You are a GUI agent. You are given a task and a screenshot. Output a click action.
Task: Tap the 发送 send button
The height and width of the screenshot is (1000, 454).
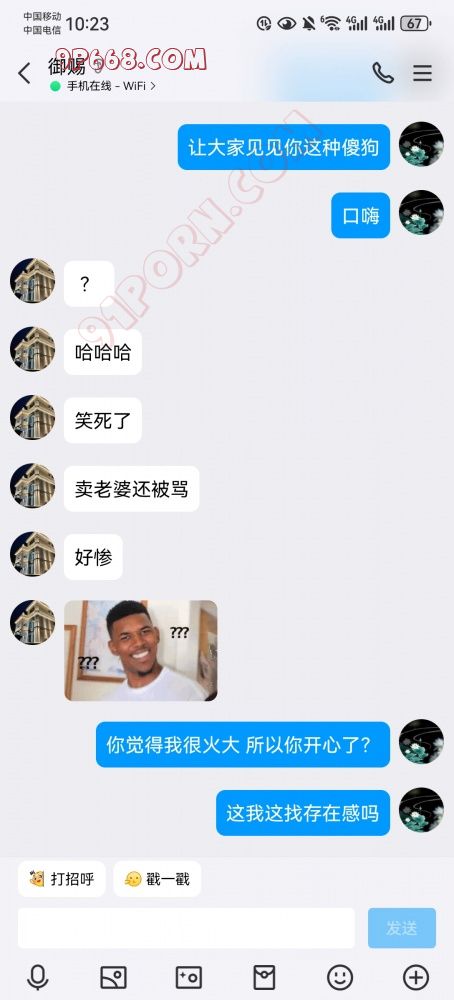pyautogui.click(x=402, y=928)
